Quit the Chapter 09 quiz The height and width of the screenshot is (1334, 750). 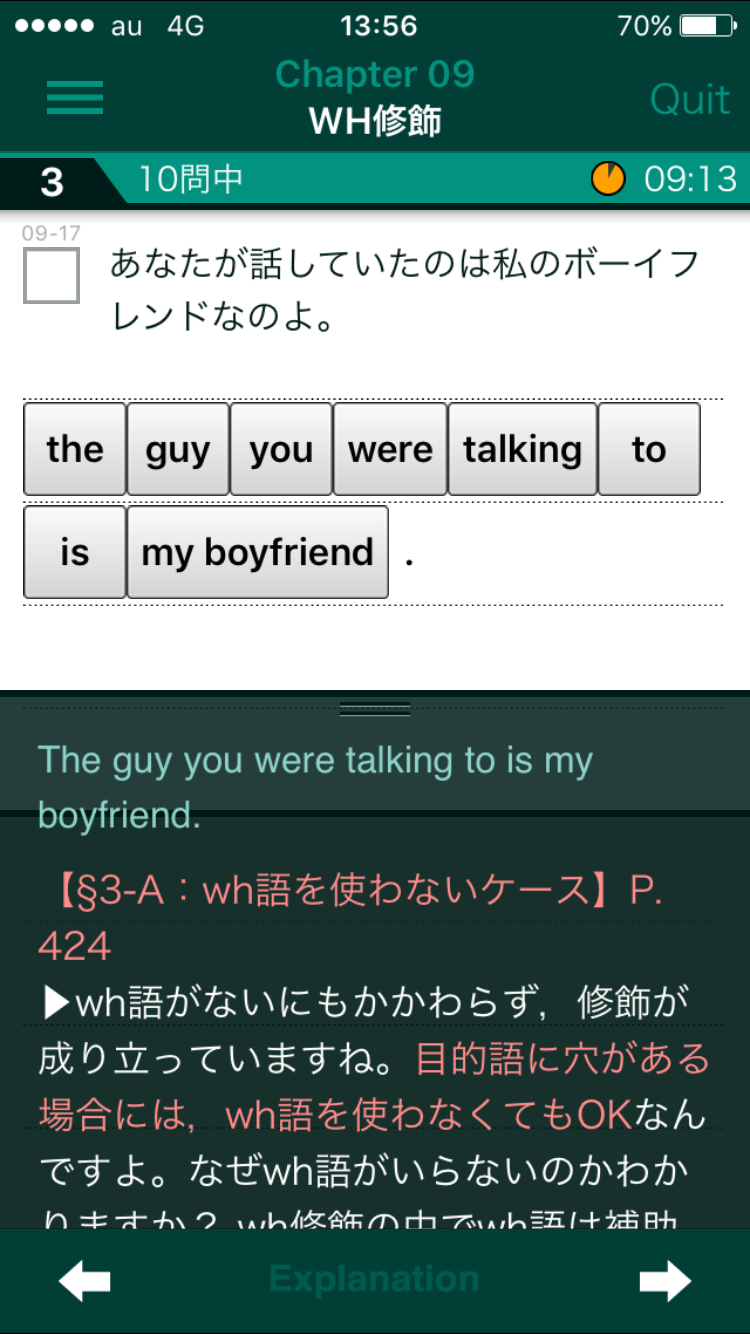[x=690, y=99]
